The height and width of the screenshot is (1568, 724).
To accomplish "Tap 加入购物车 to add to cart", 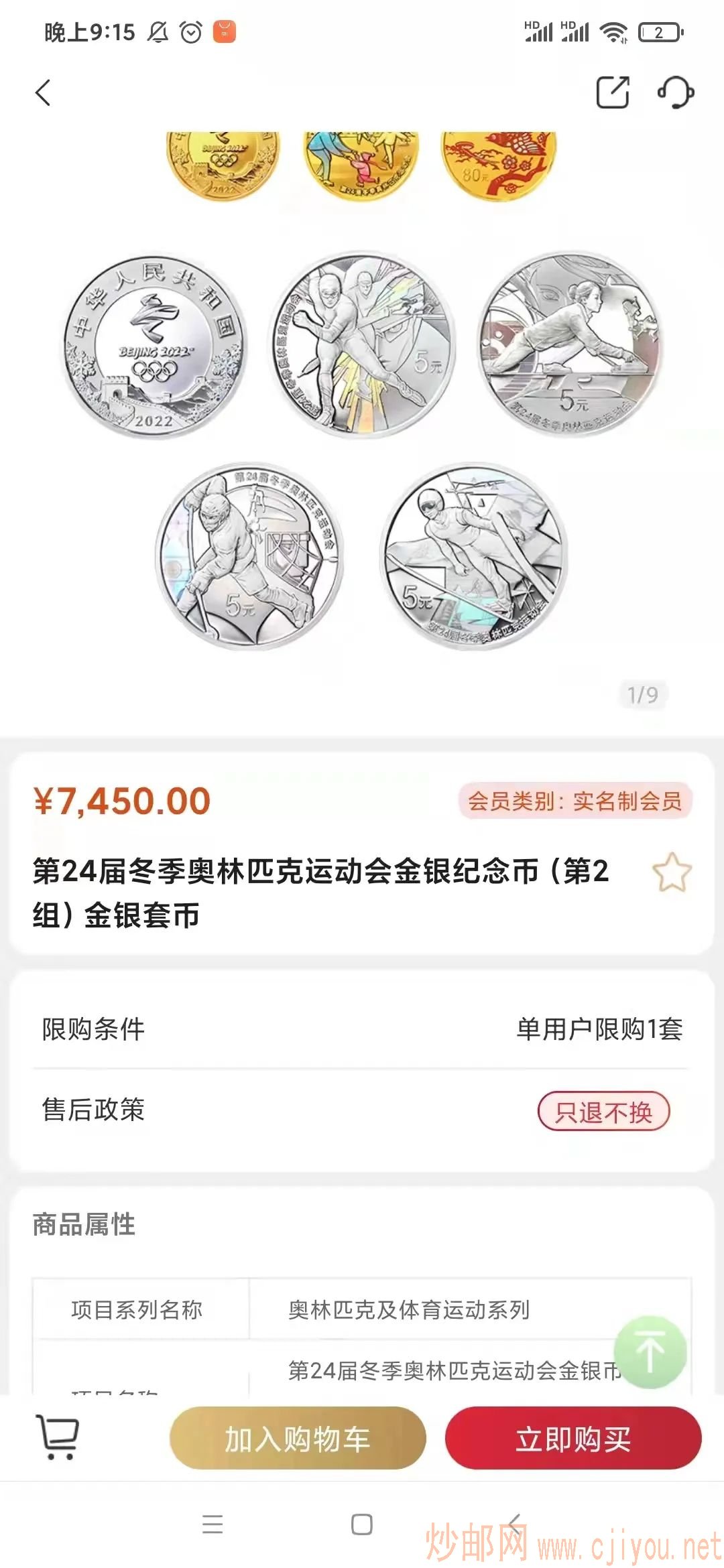I will click(298, 1438).
